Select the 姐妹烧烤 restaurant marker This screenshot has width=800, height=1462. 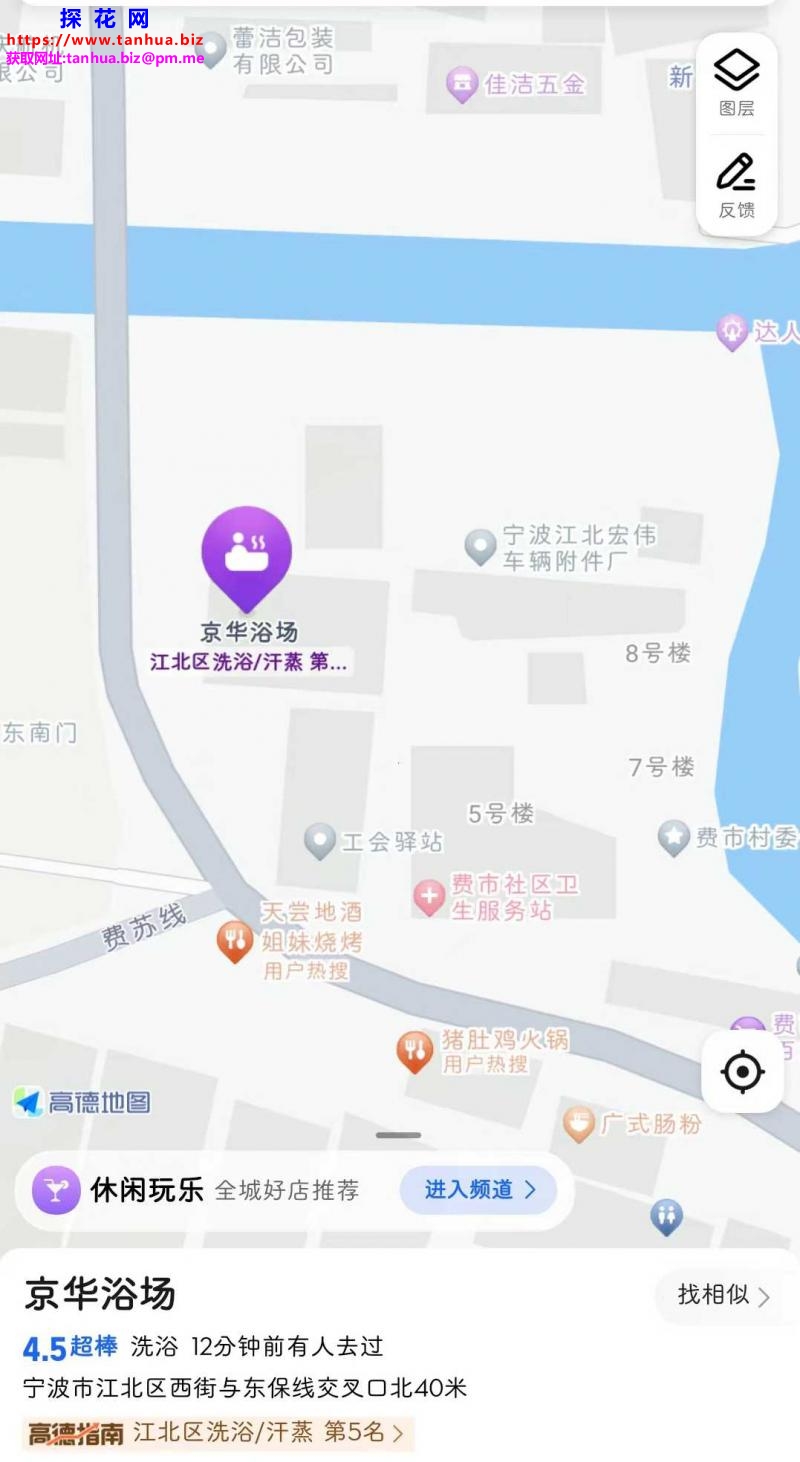tap(235, 941)
